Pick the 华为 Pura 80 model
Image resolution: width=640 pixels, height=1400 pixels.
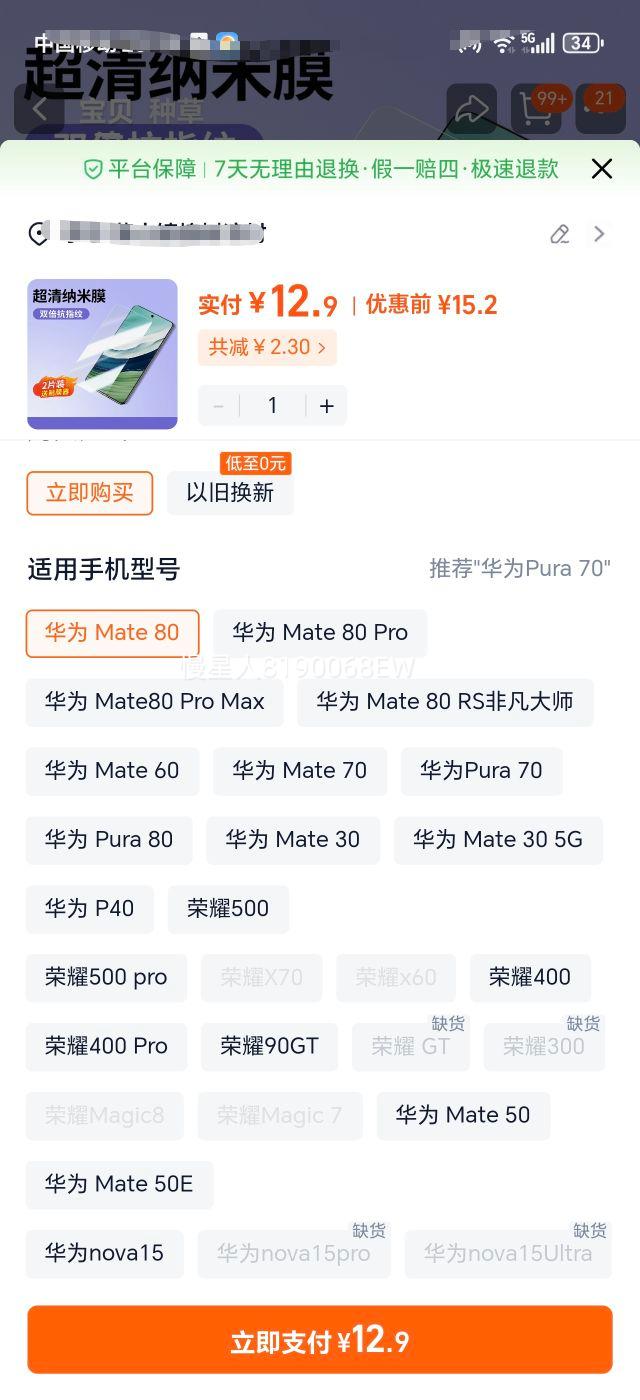109,840
